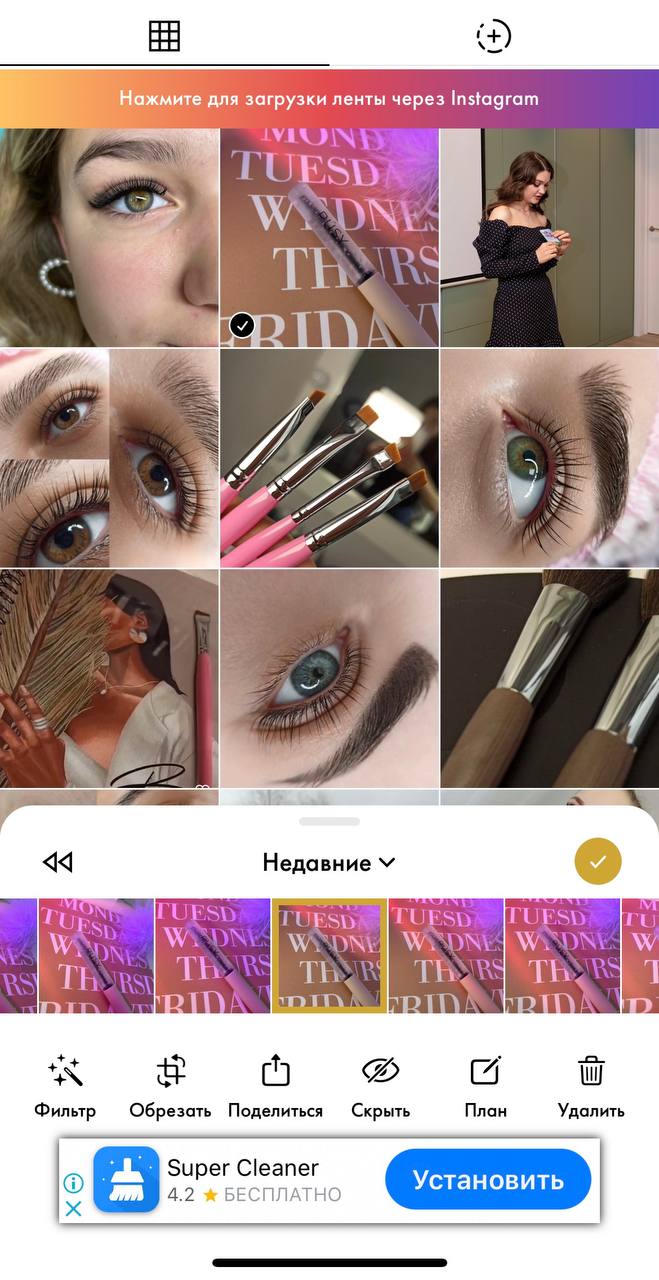Open the wooden handle brushes photo
The image size is (659, 1280).
549,678
